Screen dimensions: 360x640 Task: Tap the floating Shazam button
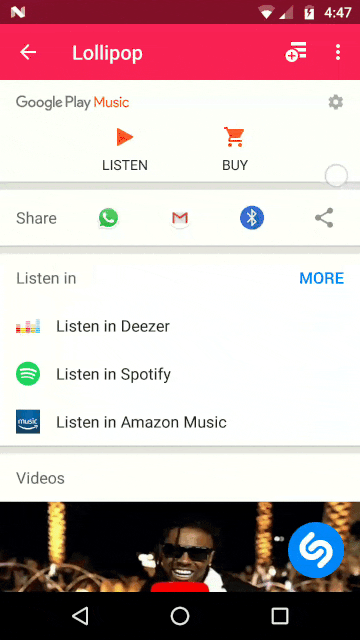point(316,550)
